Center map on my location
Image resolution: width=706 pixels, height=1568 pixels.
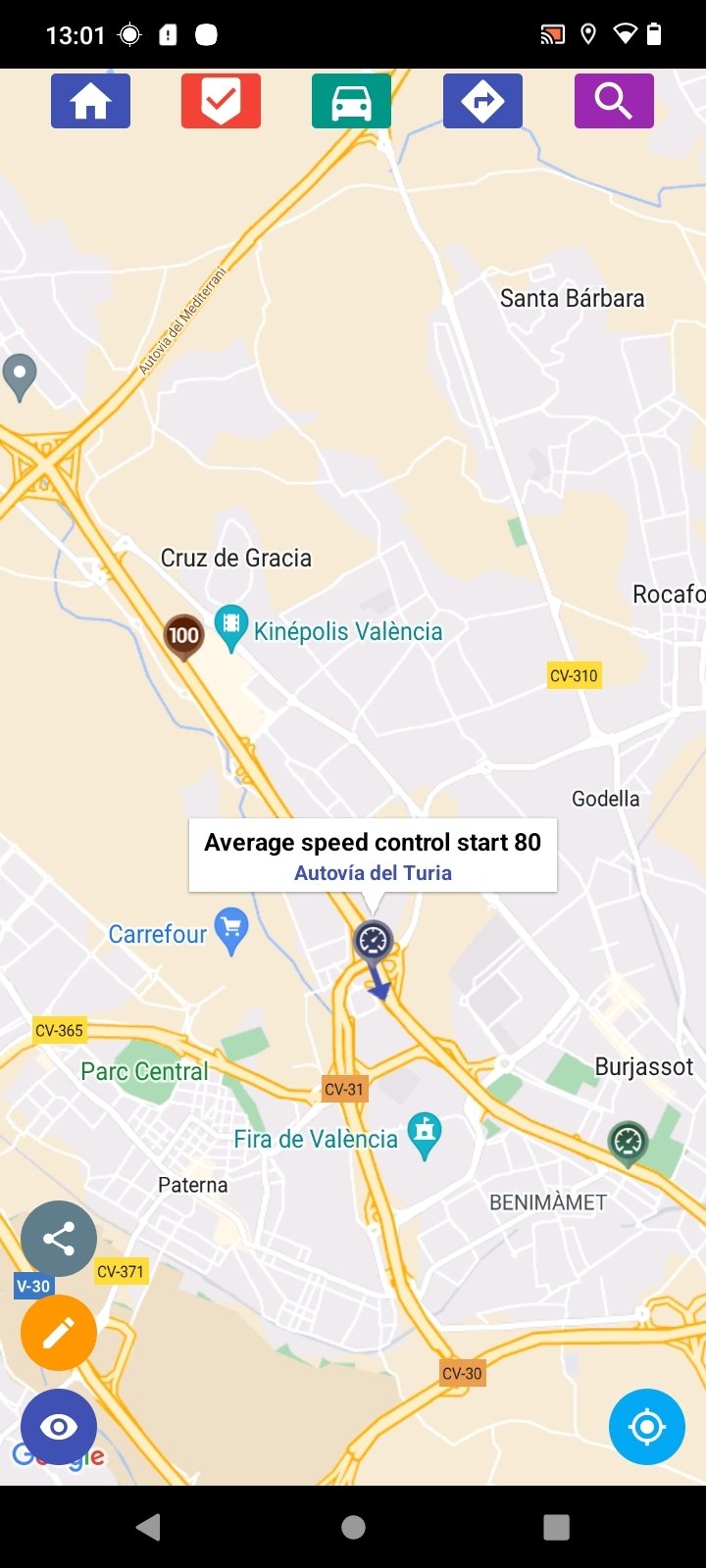pyautogui.click(x=647, y=1427)
